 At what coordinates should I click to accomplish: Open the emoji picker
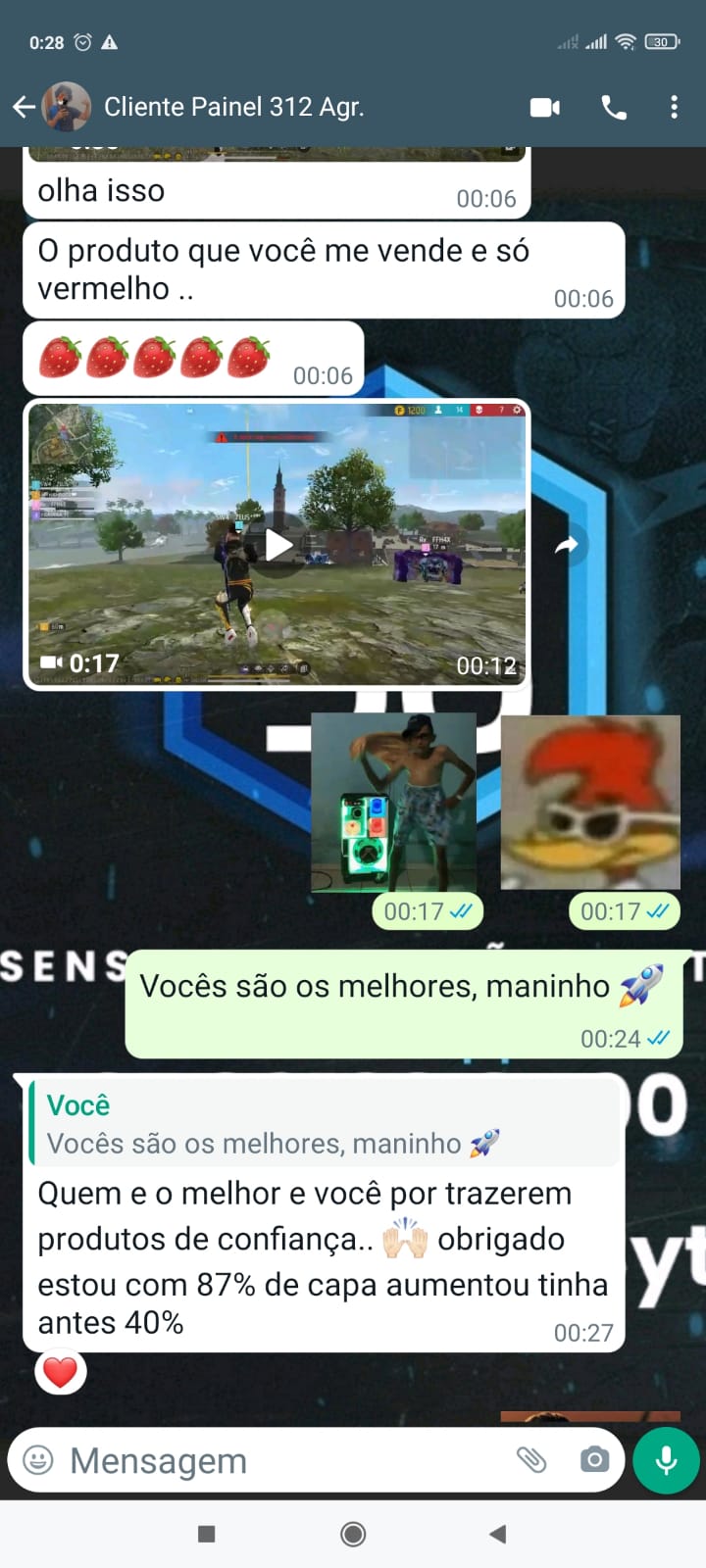38,1460
